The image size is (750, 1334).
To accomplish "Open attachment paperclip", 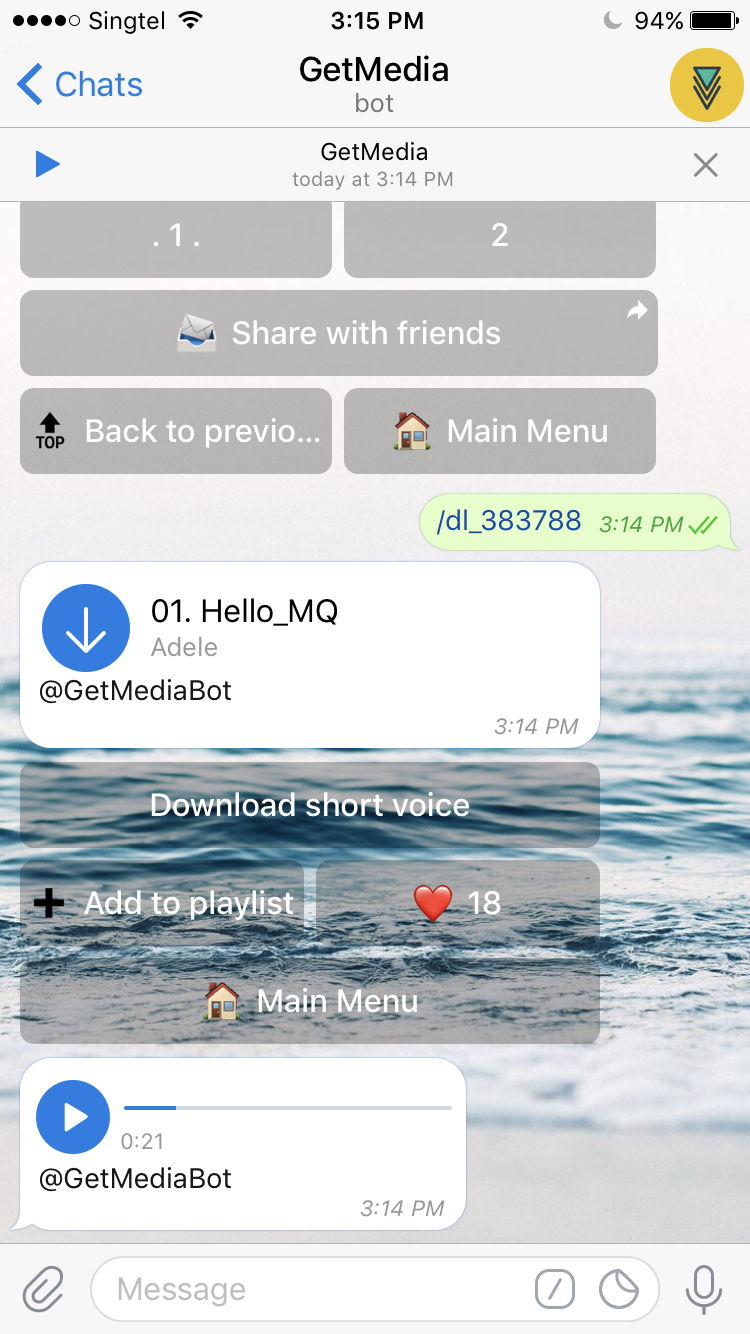I will point(43,1289).
